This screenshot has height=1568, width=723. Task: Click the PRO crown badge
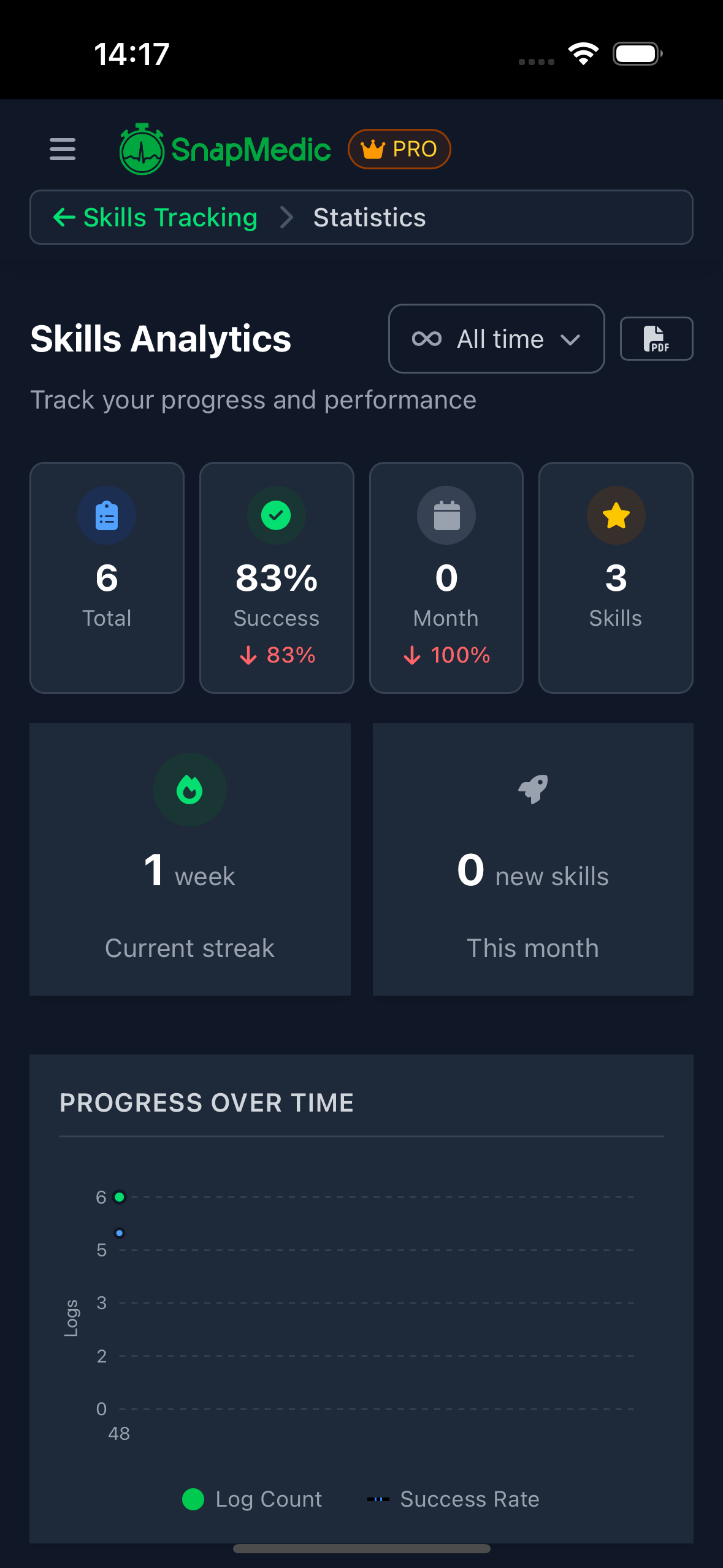[x=399, y=148]
